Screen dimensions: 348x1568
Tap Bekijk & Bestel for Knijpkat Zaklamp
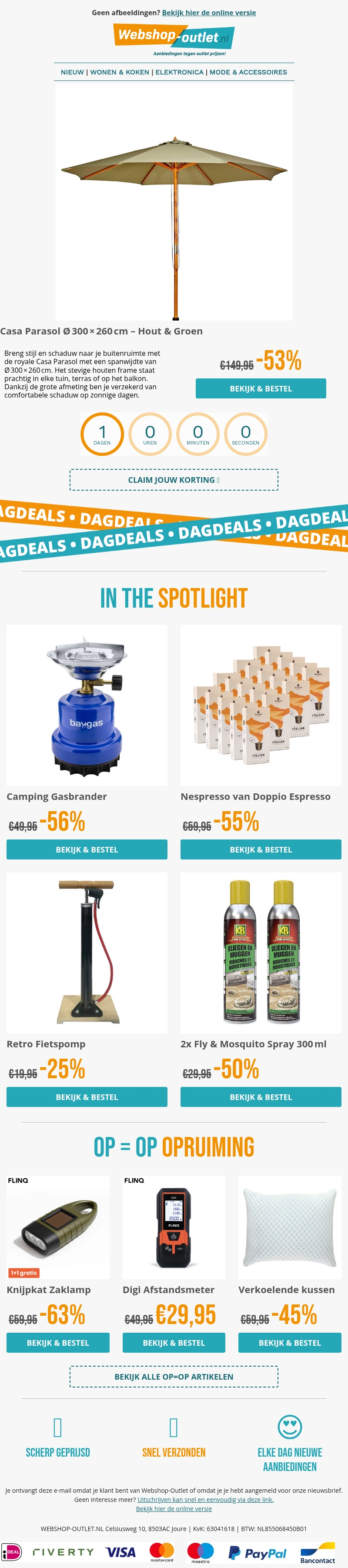click(58, 1343)
